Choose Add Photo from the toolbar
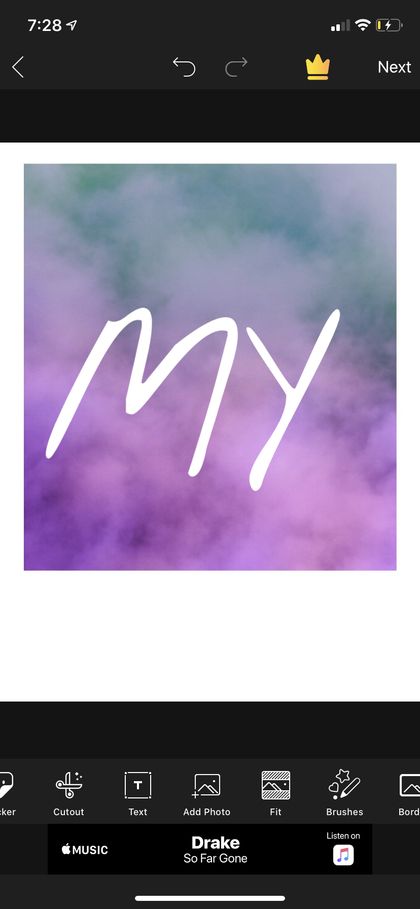420x909 pixels. pos(207,793)
